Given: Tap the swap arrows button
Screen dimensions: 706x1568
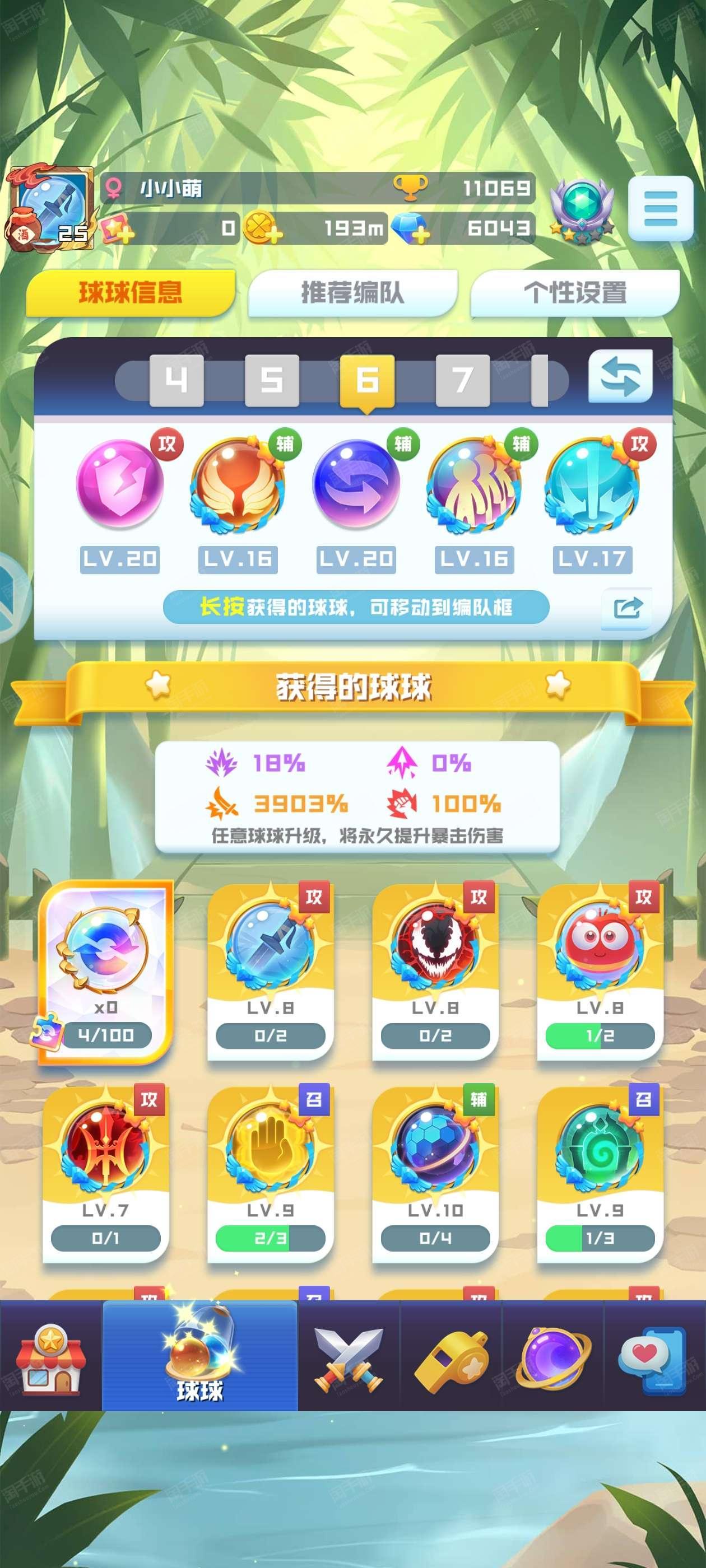Looking at the screenshot, I should pyautogui.click(x=620, y=376).
